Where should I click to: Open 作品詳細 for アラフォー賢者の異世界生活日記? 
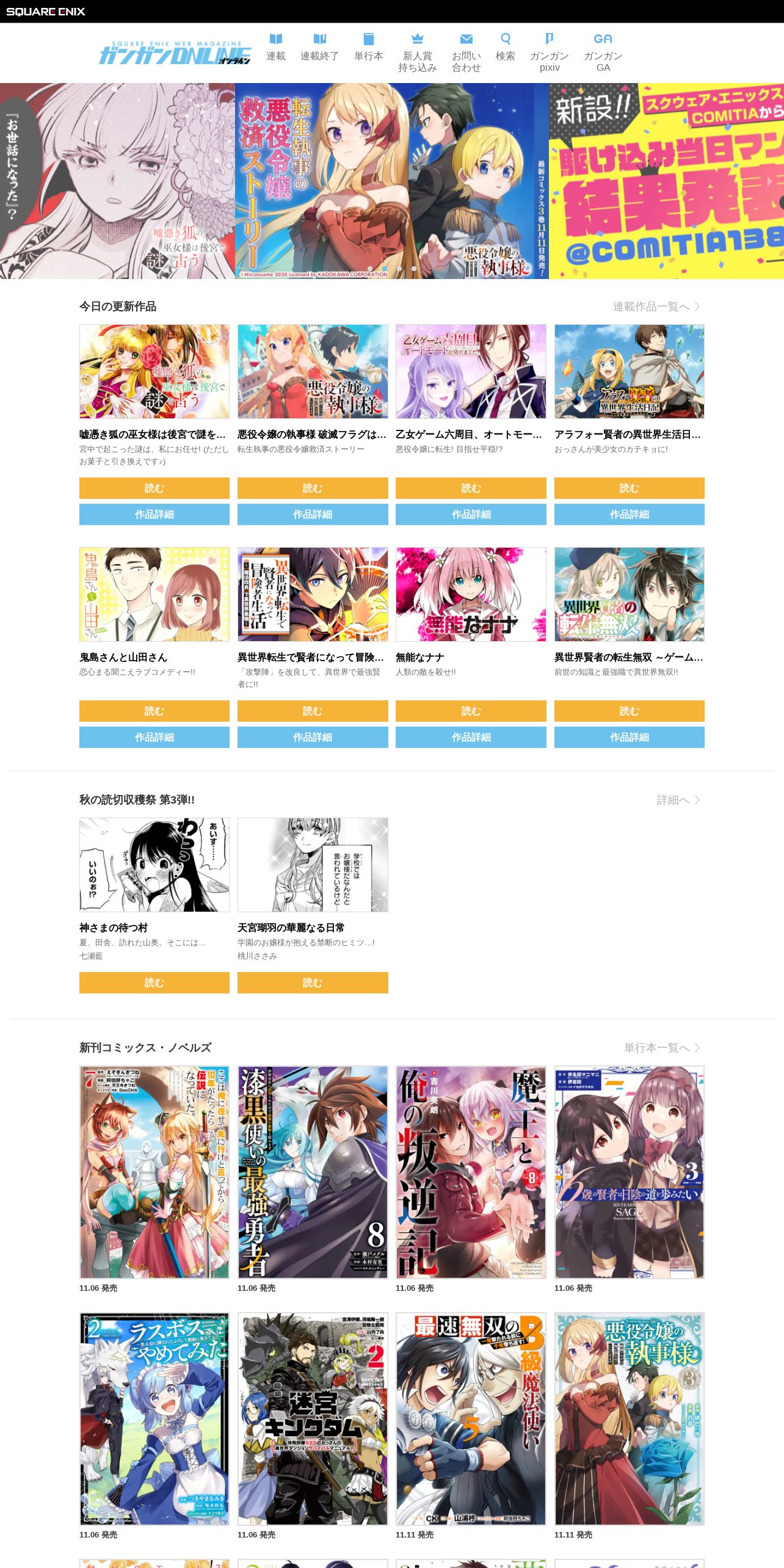pyautogui.click(x=629, y=514)
